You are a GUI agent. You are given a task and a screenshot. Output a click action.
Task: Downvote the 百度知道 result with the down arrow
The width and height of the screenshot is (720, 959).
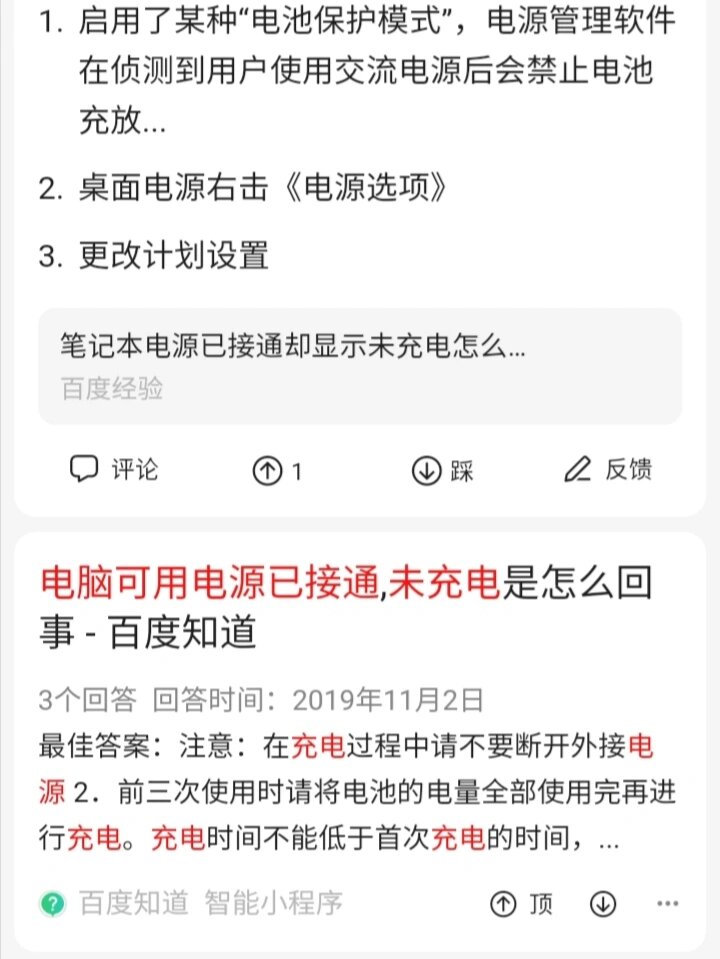pyautogui.click(x=603, y=904)
